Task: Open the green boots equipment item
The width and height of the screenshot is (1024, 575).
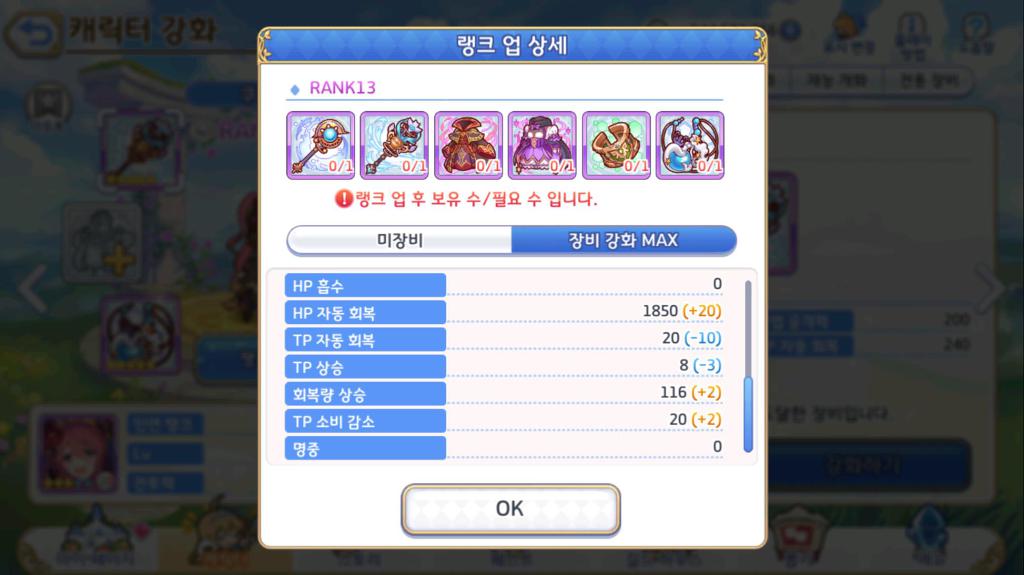Action: 616,145
